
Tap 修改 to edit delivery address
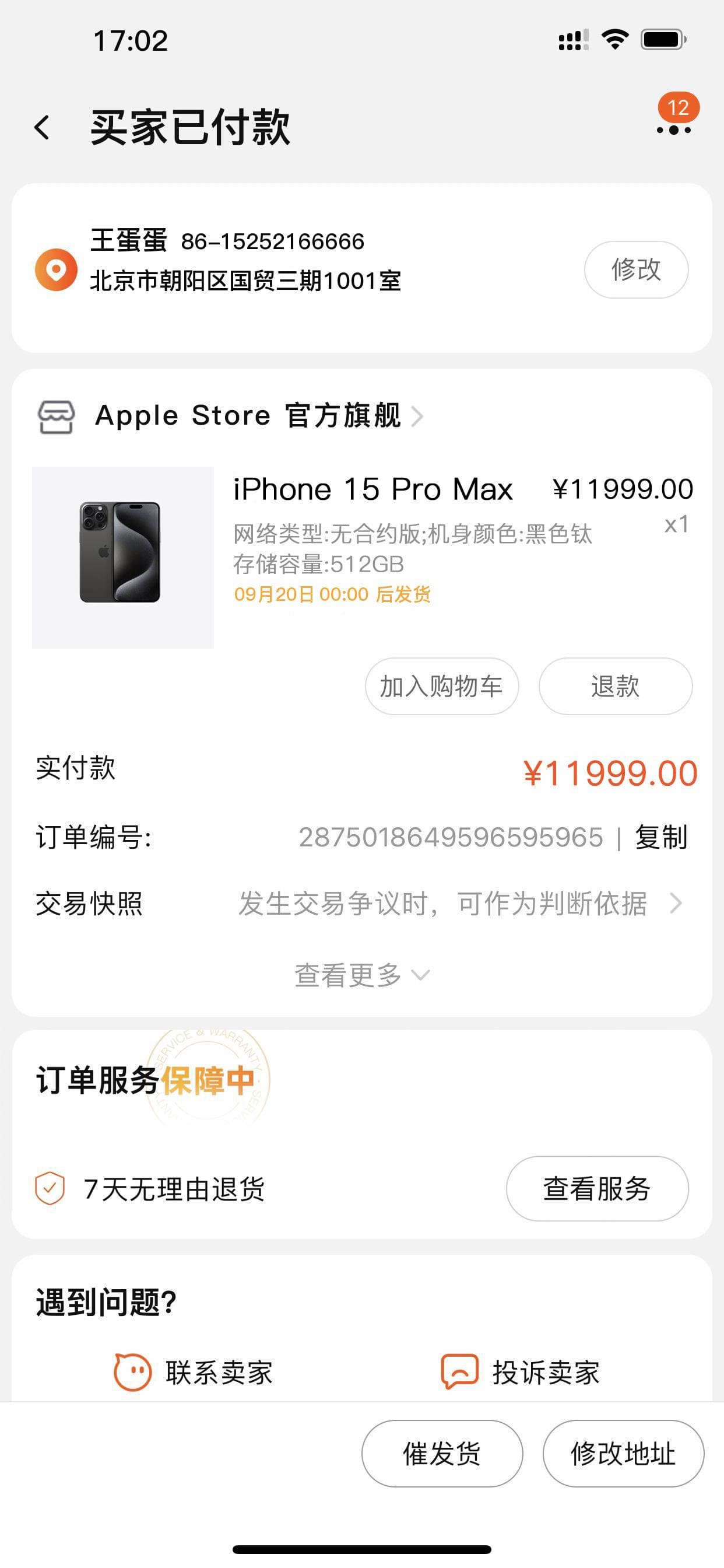[636, 269]
